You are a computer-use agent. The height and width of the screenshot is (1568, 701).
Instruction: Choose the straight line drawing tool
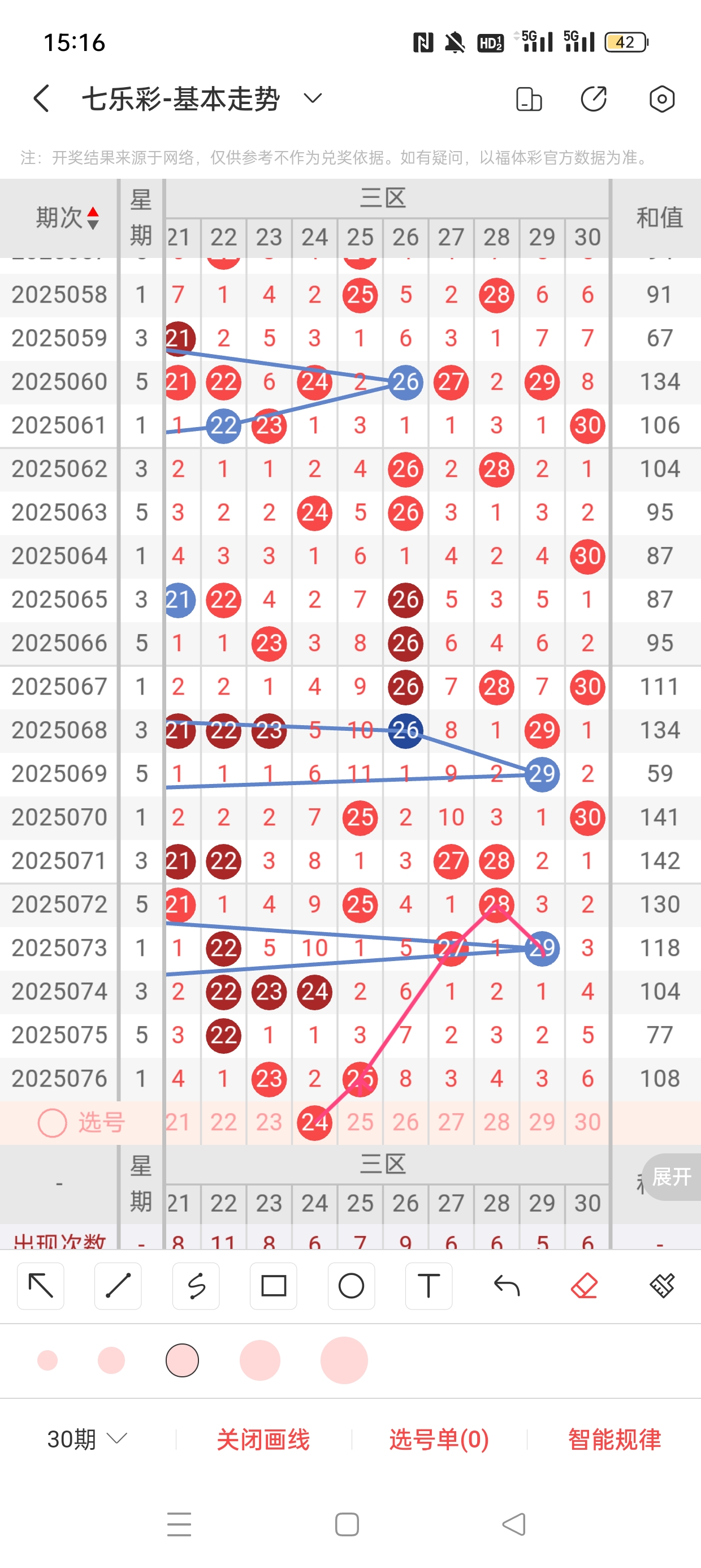[118, 1286]
